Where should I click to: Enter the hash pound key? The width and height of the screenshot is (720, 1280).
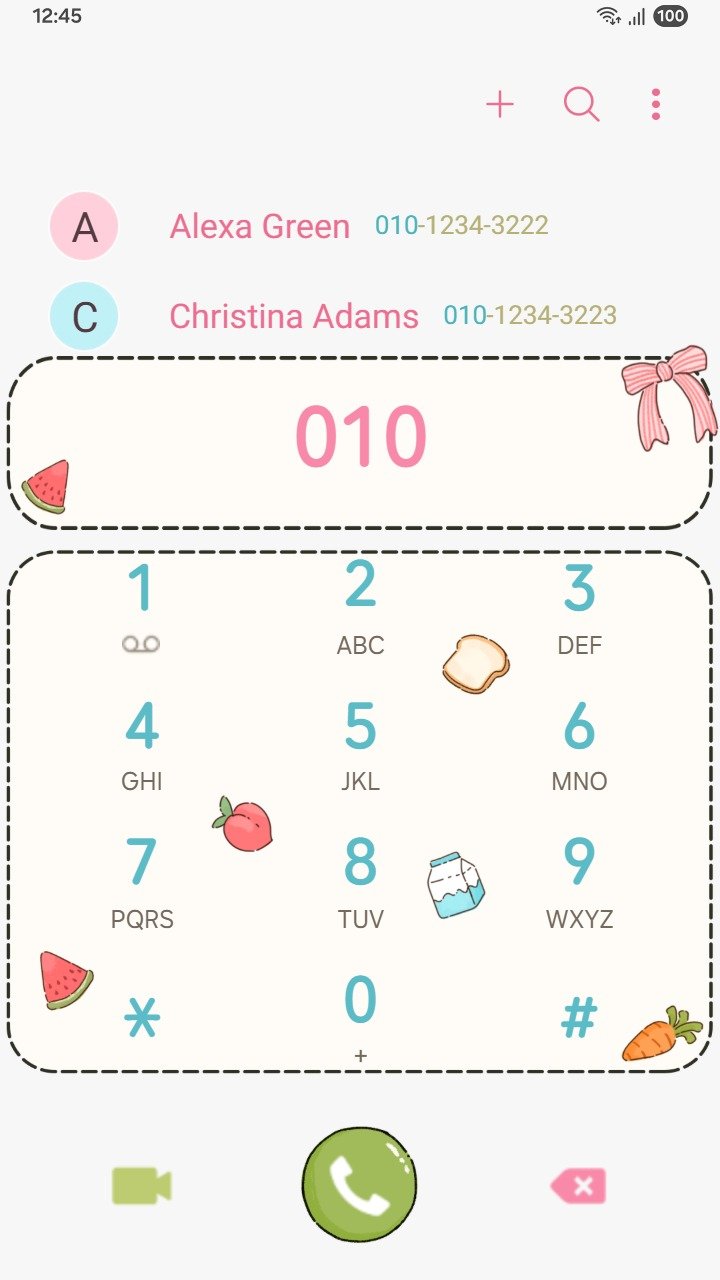(579, 1018)
